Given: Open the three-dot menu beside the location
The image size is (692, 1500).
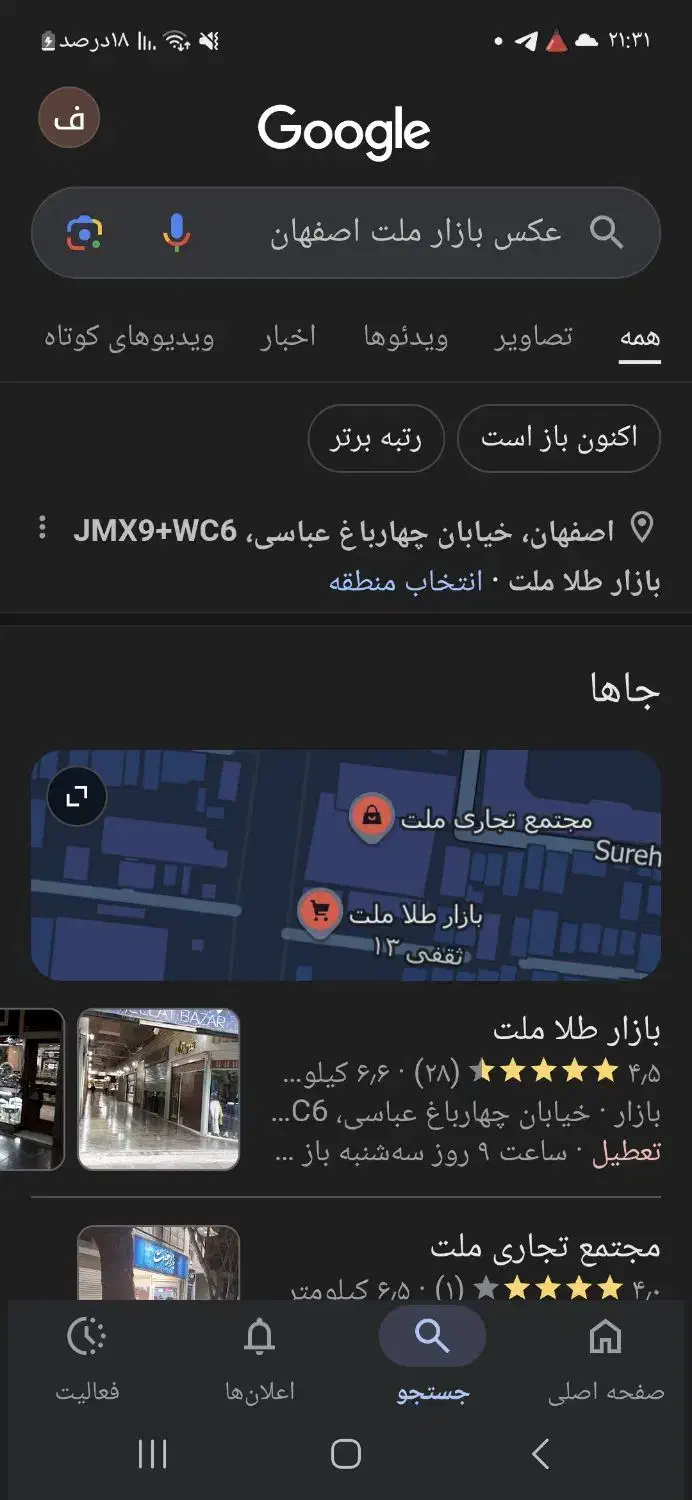Looking at the screenshot, I should point(42,528).
